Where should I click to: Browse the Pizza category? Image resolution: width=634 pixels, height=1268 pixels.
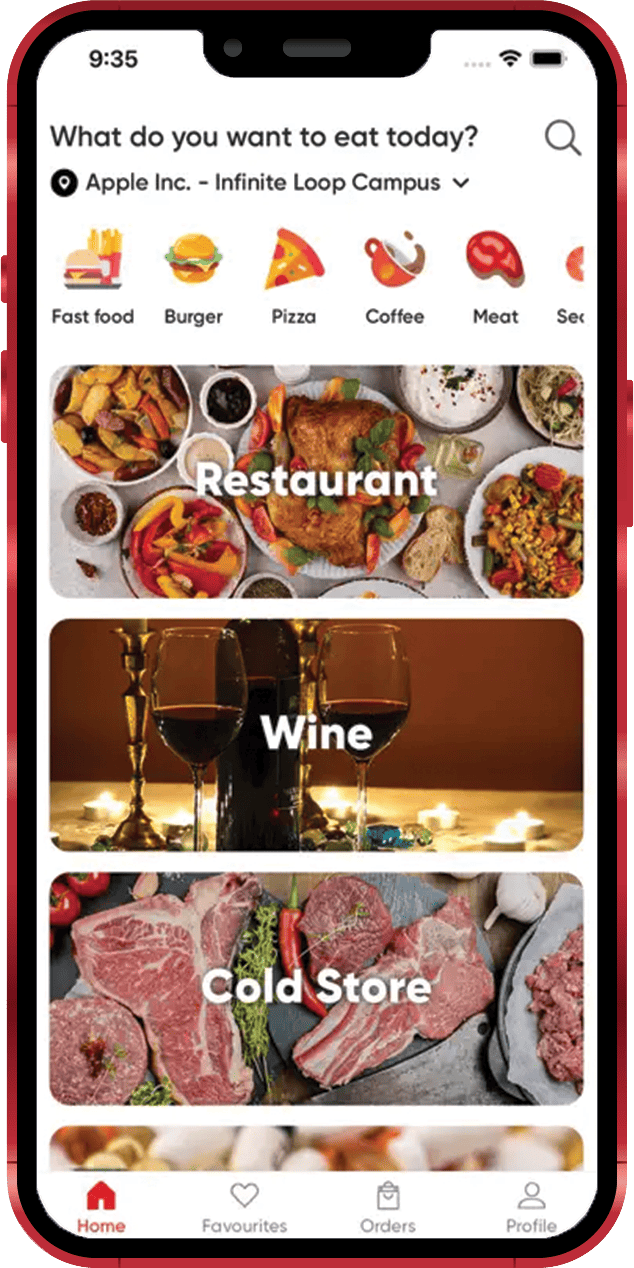pyautogui.click(x=294, y=277)
